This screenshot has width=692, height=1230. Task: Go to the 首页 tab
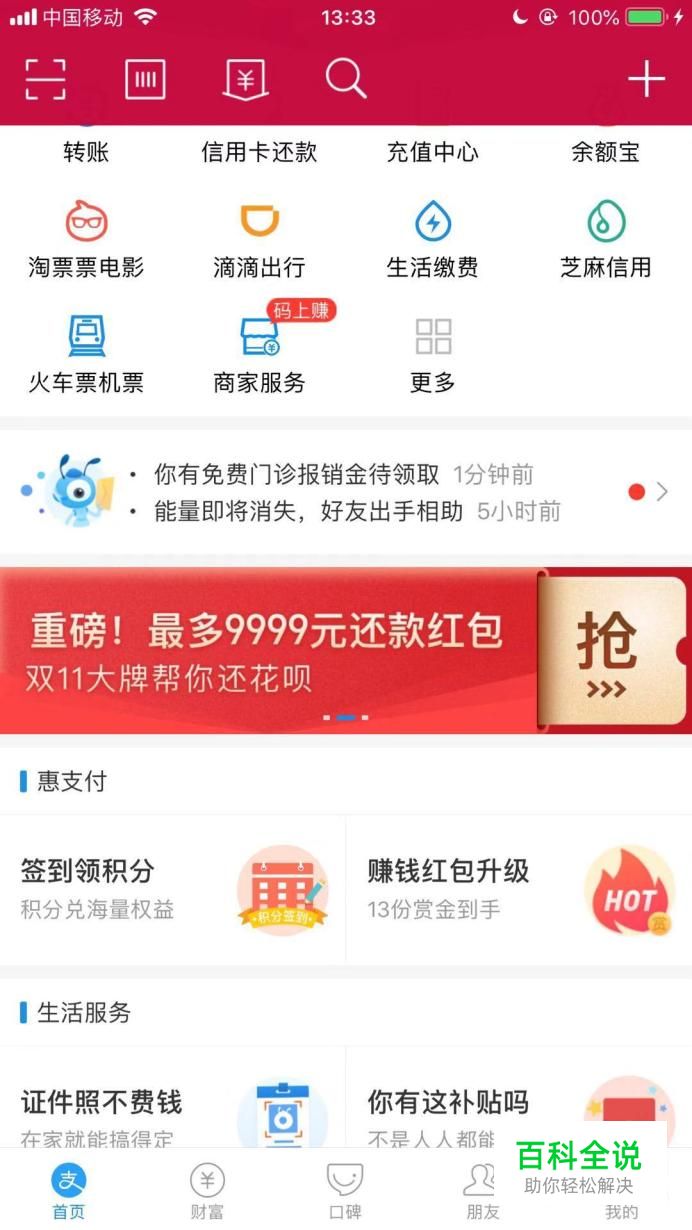69,1191
